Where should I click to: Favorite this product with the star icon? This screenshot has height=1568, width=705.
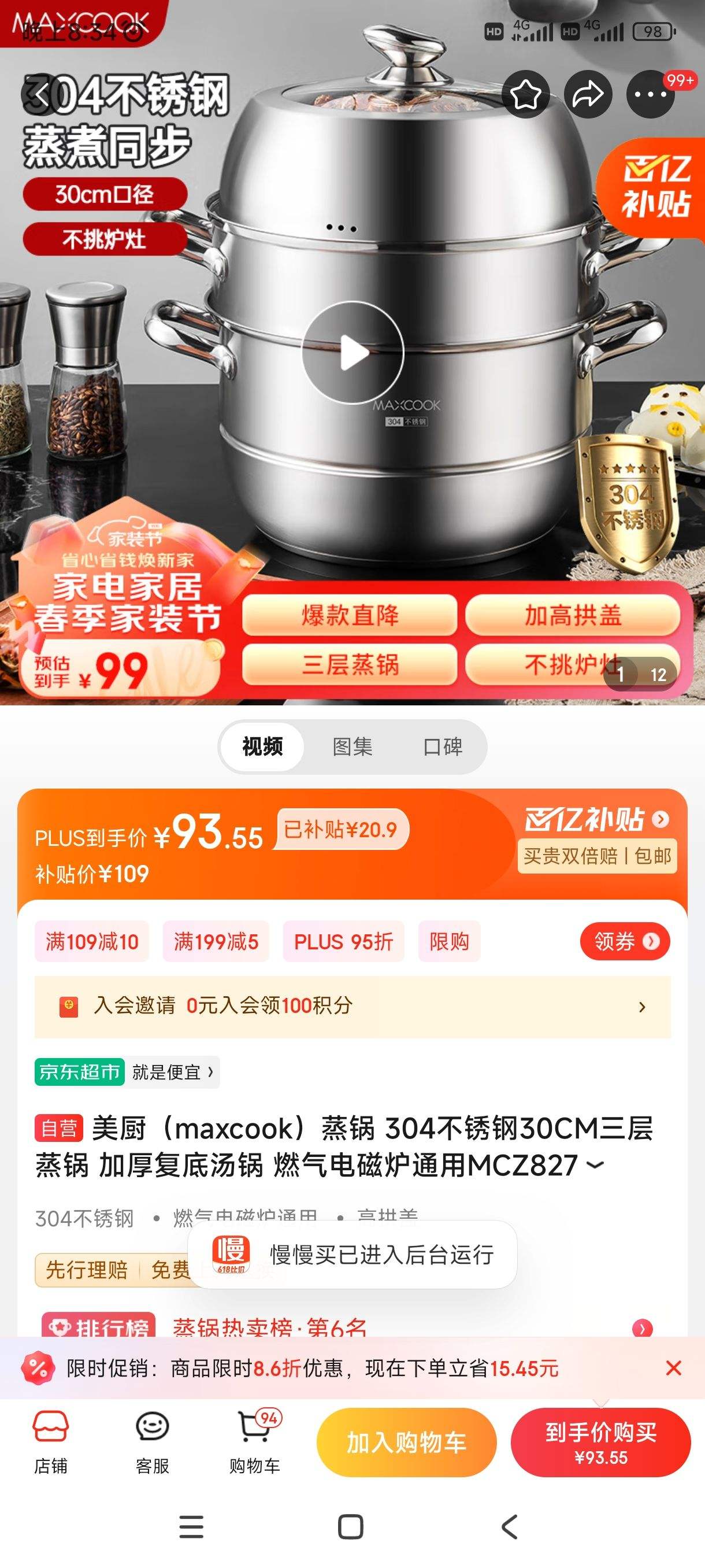click(x=525, y=94)
